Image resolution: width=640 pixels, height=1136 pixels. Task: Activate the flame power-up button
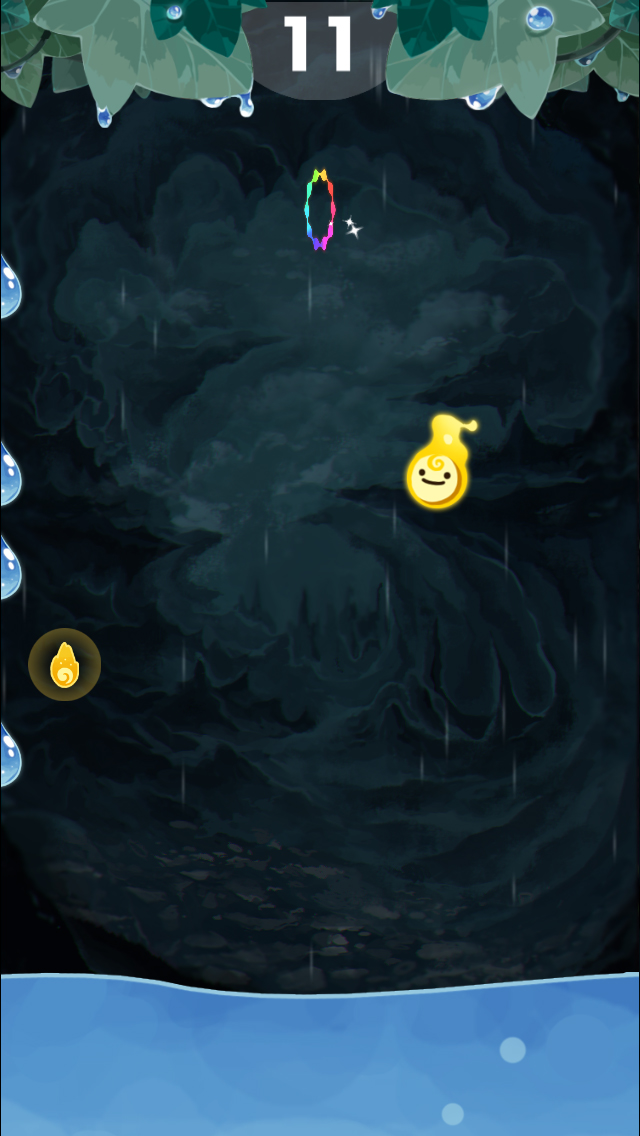[x=65, y=664]
